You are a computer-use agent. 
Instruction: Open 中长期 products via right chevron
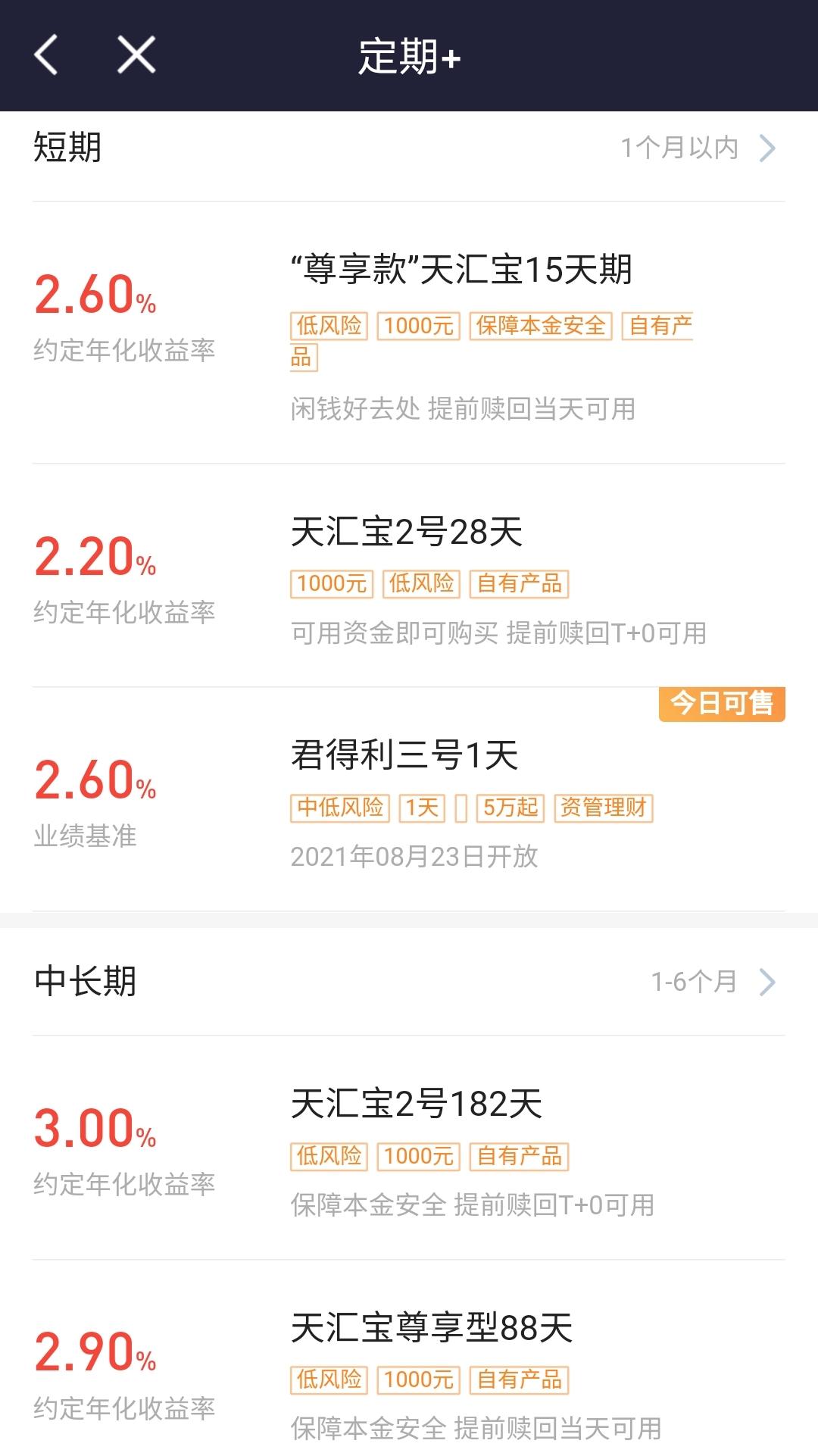(x=769, y=983)
